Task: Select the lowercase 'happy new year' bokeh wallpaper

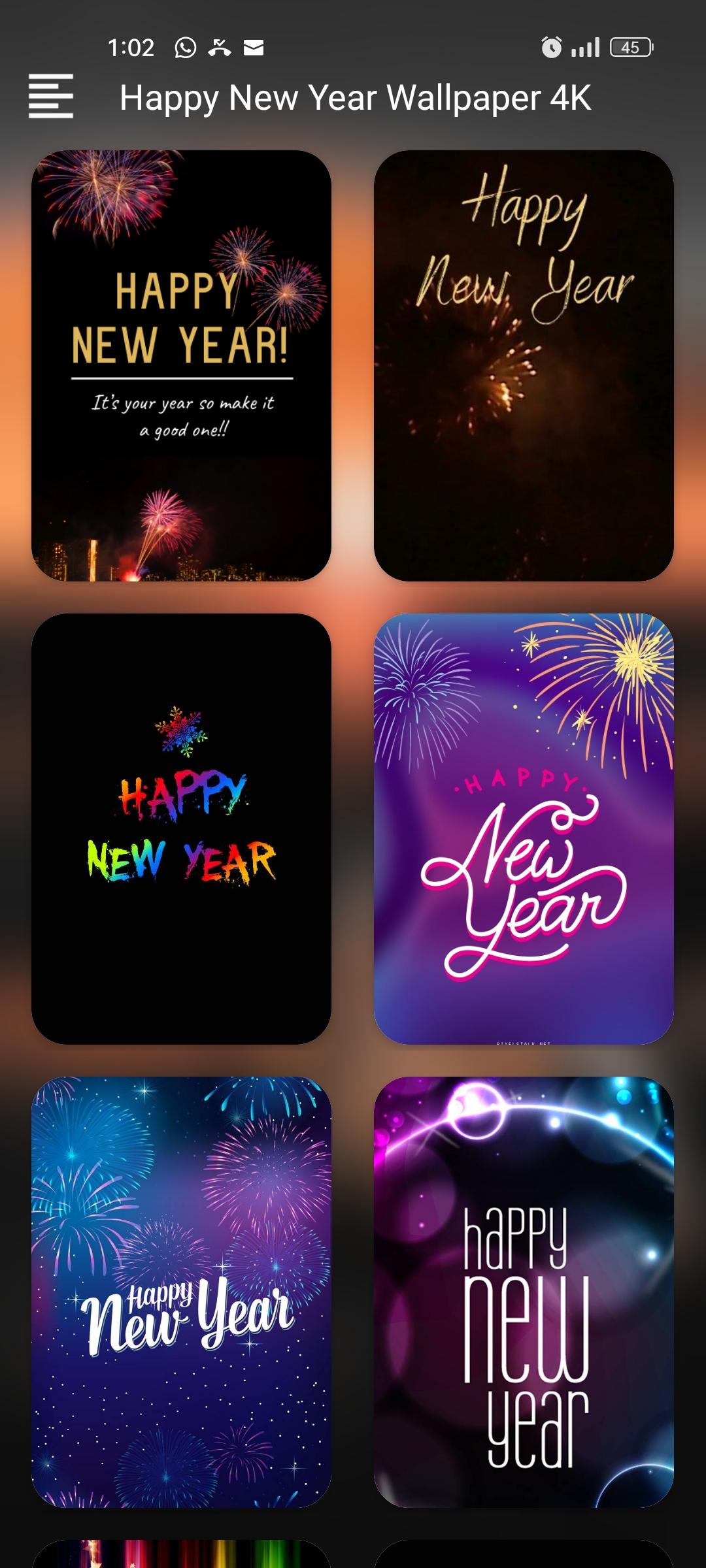Action: pos(524,1292)
